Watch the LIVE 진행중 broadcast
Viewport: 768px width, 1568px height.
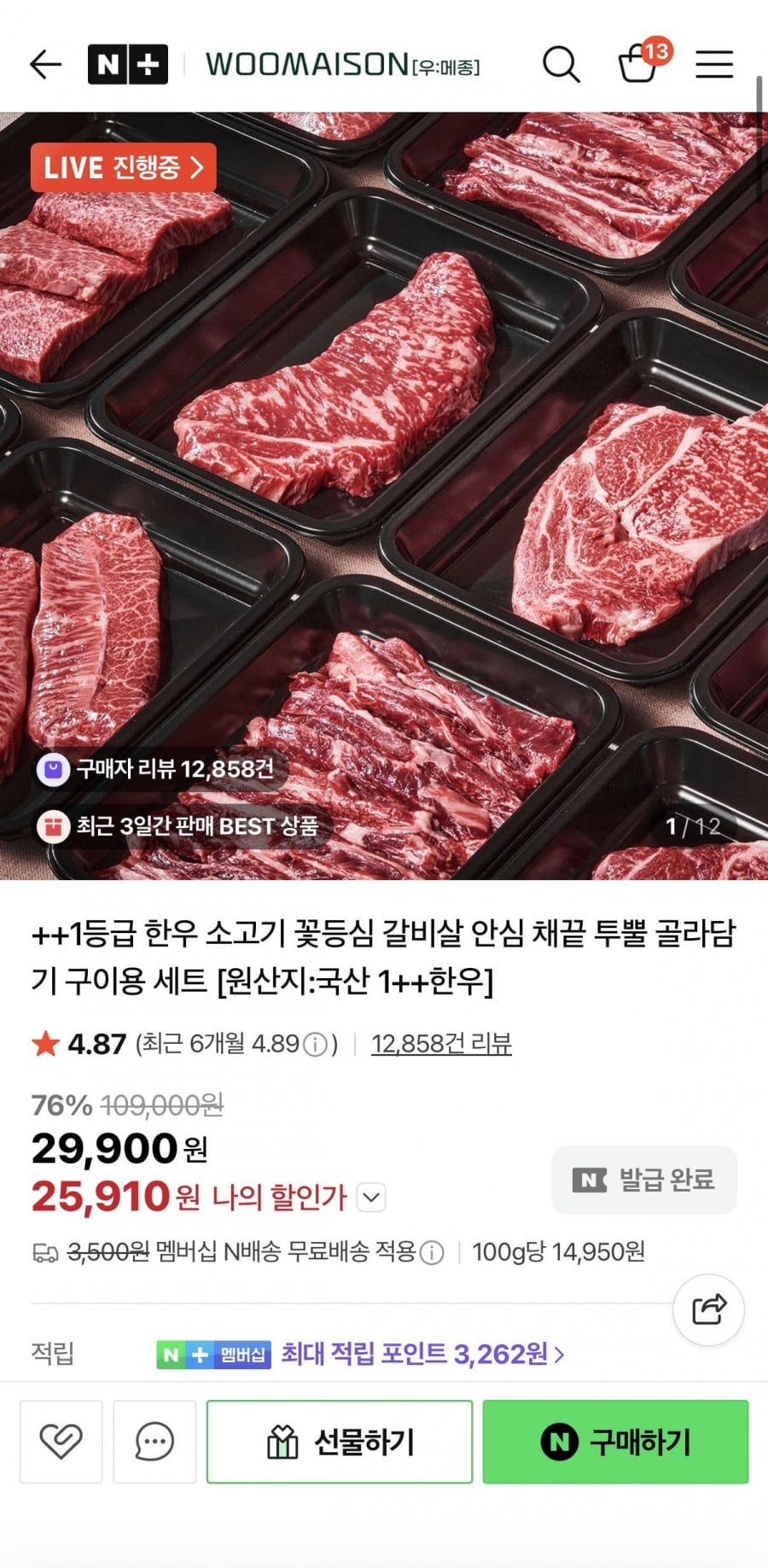click(x=123, y=167)
